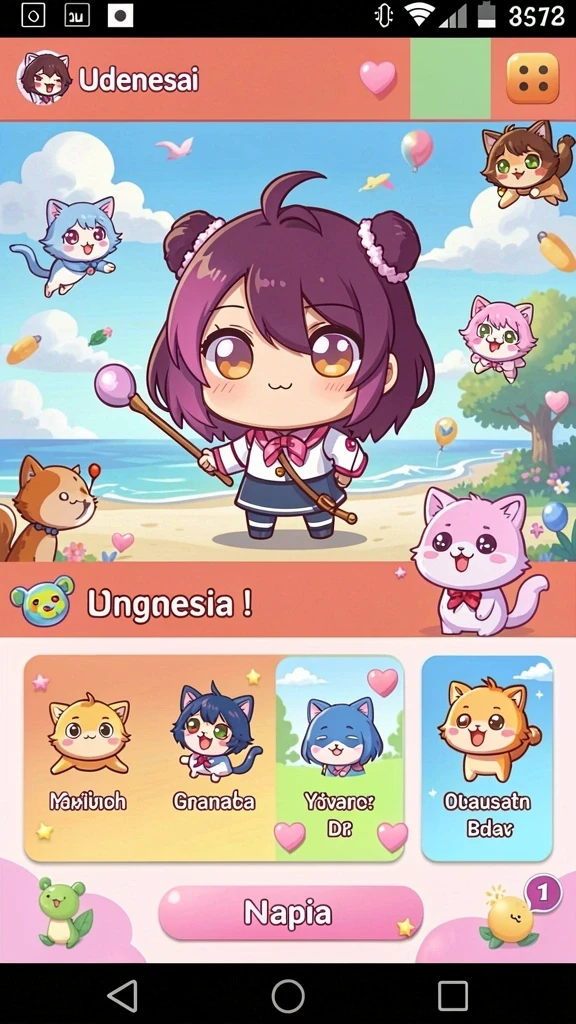Screen dimensions: 576x1024
Task: Open the green bear icon at bottom left
Action: click(x=62, y=912)
